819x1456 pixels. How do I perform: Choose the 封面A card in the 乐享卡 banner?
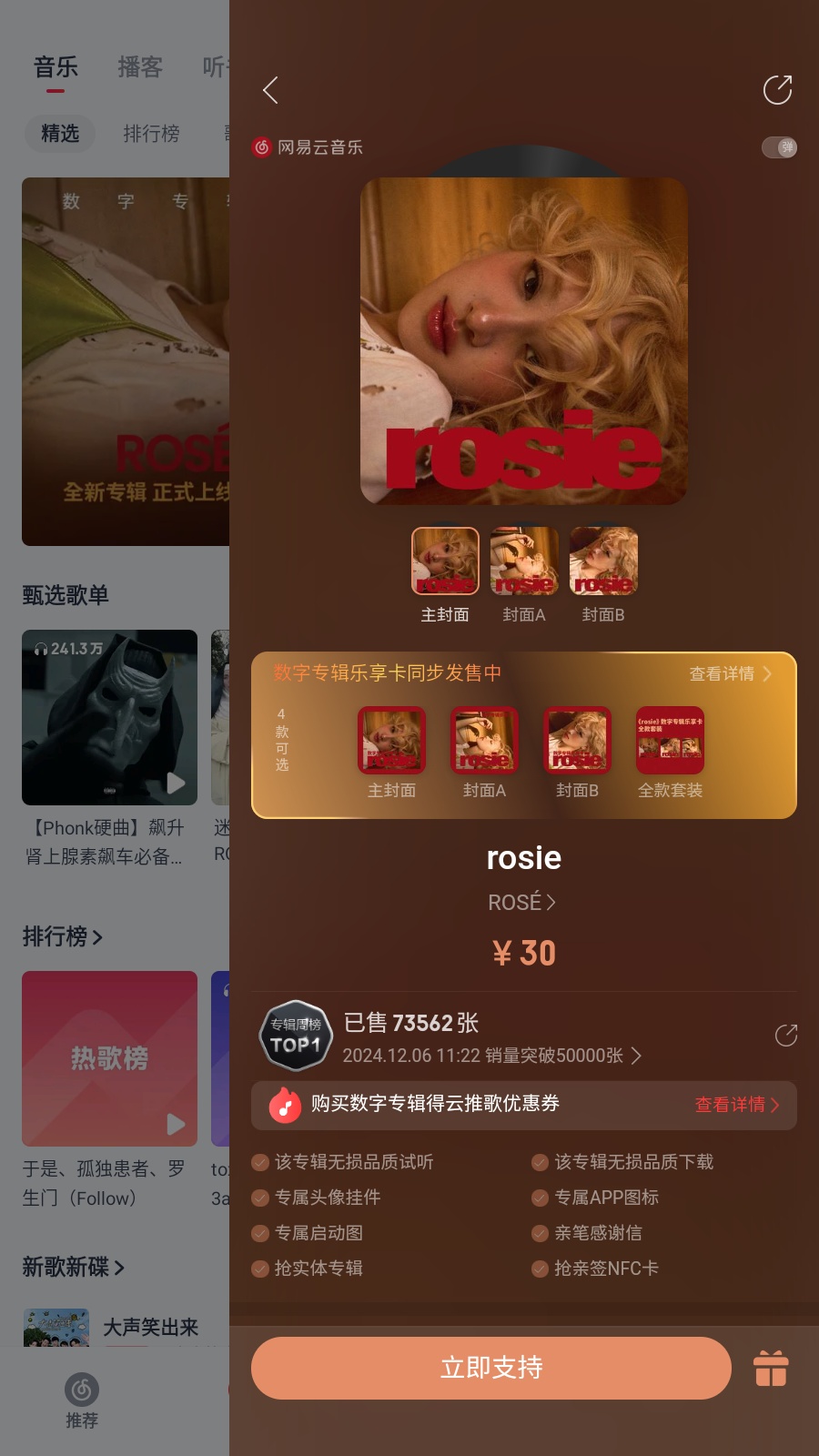point(484,741)
